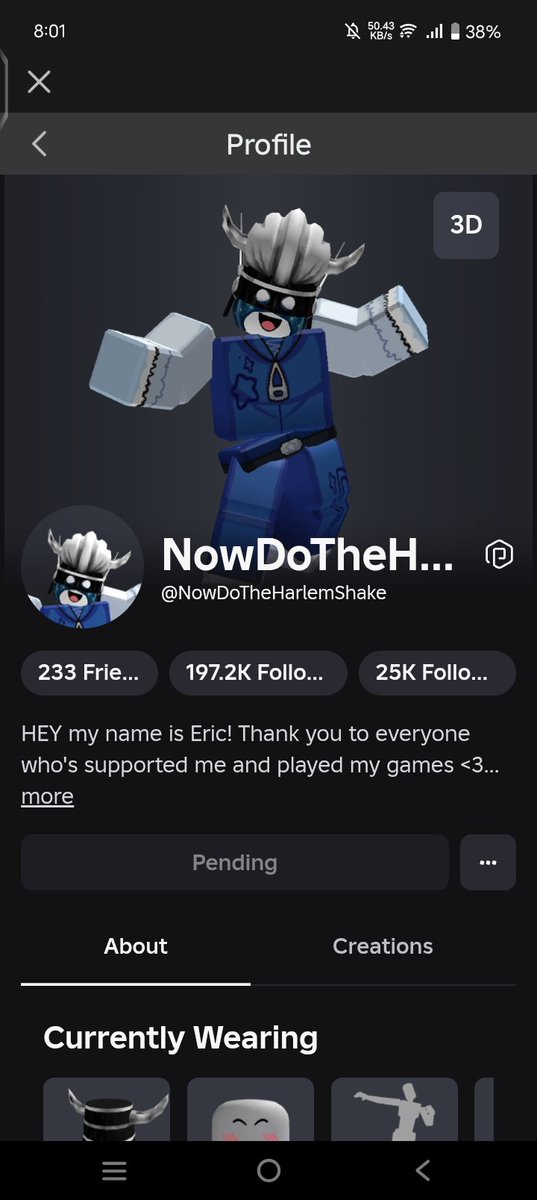Open recent apps from the navigation bar
The height and width of the screenshot is (1200, 537).
(x=114, y=1171)
